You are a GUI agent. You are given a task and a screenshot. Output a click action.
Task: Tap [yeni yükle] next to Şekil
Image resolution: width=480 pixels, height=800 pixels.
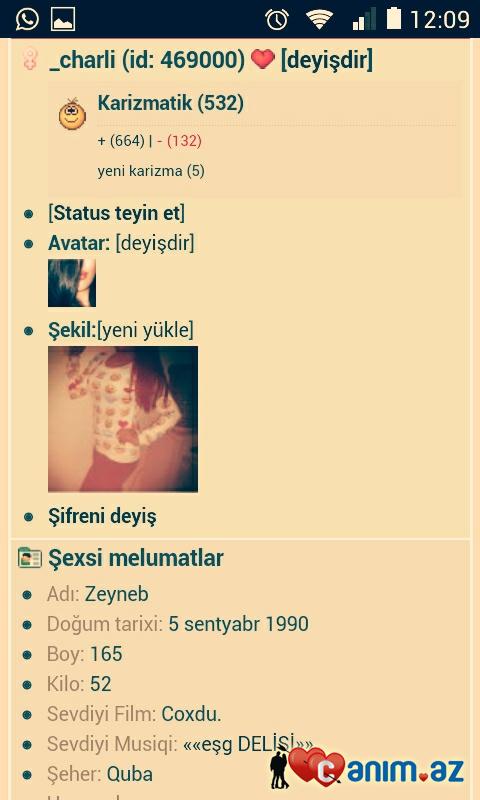coord(145,331)
